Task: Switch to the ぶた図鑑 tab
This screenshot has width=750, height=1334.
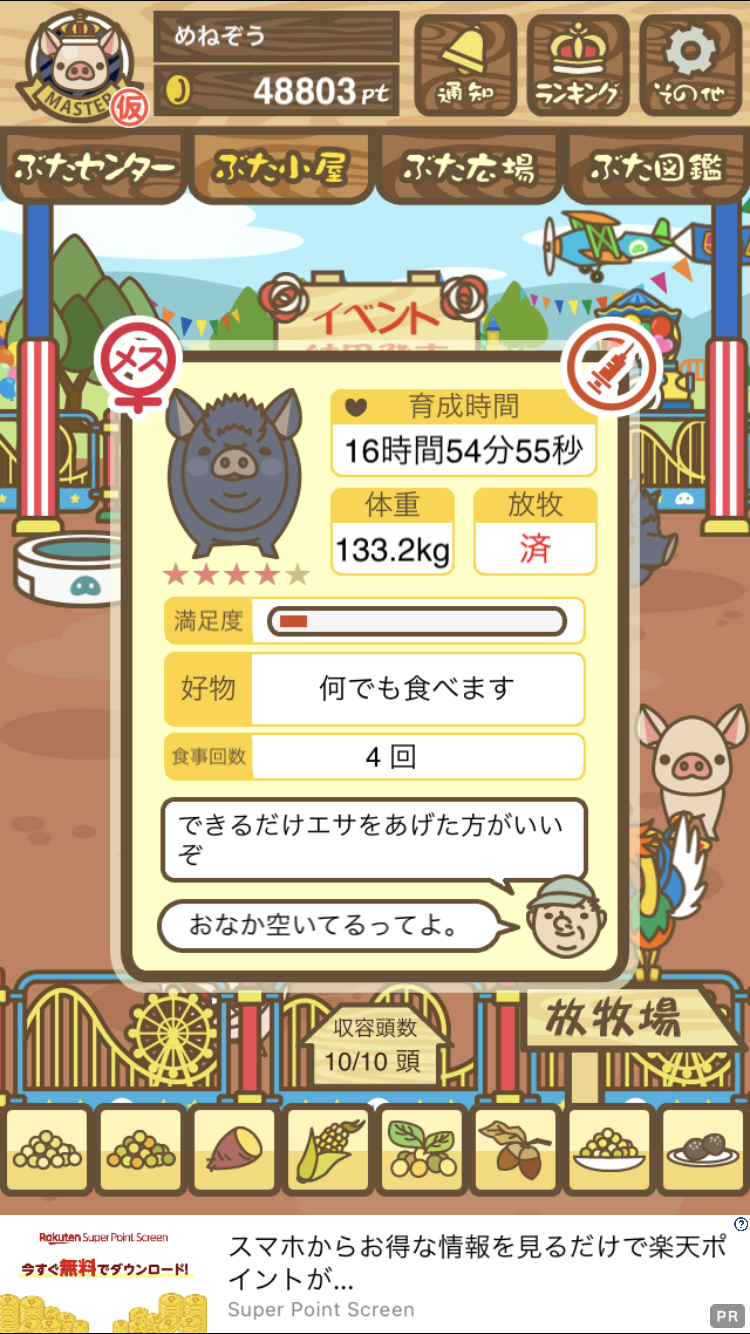Action: click(x=656, y=167)
